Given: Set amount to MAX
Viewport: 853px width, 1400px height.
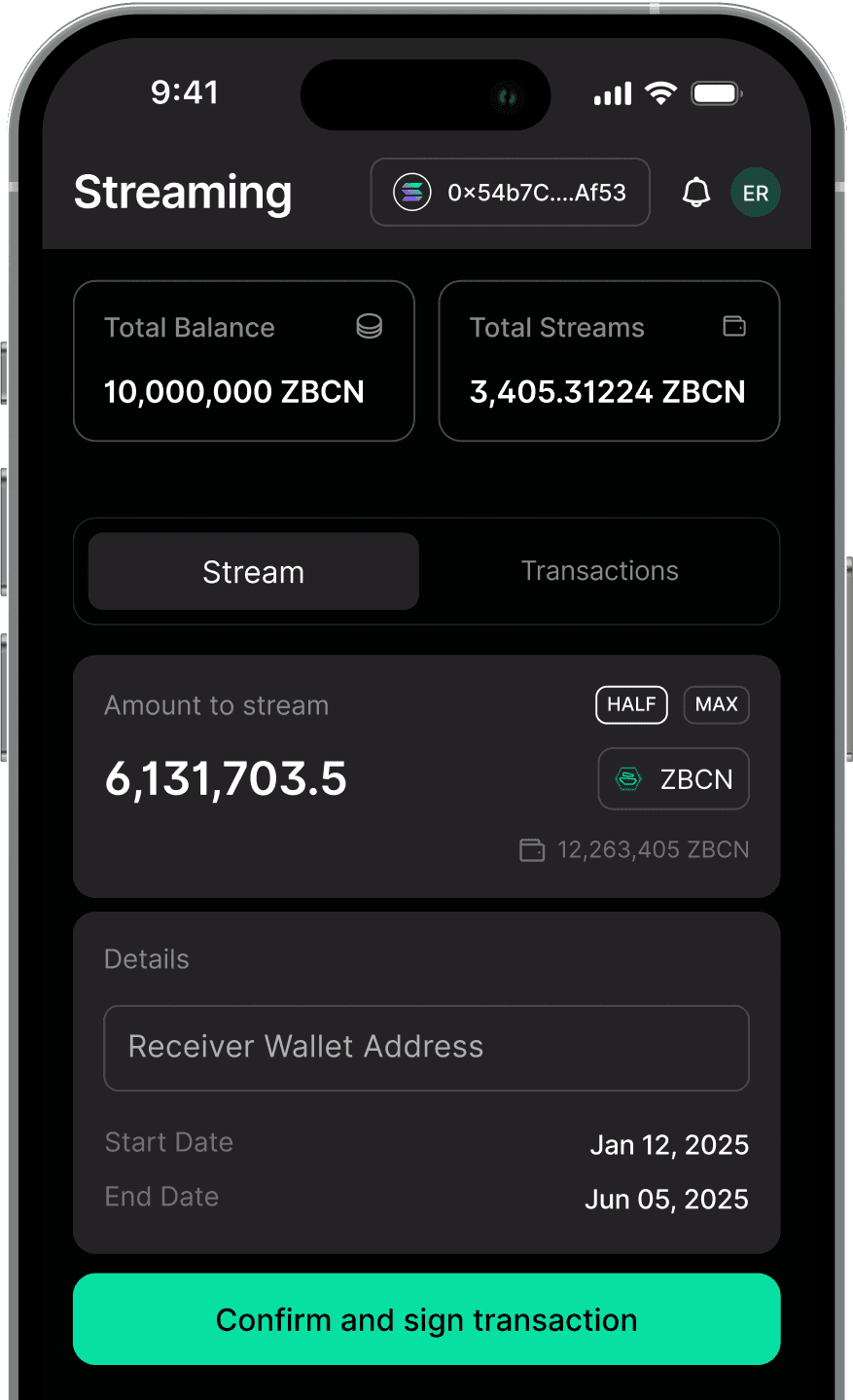Looking at the screenshot, I should click(x=716, y=704).
